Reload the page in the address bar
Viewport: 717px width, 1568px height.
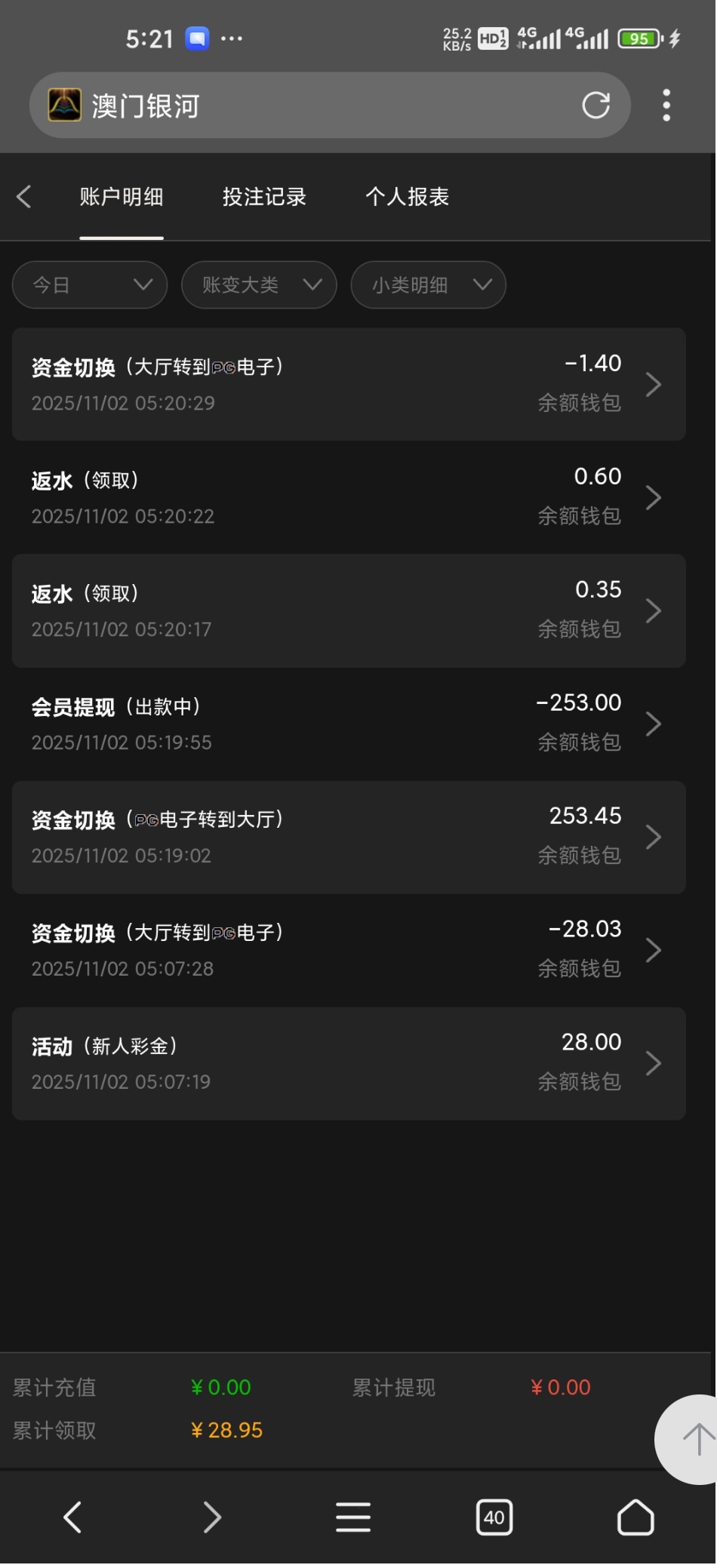[x=595, y=106]
